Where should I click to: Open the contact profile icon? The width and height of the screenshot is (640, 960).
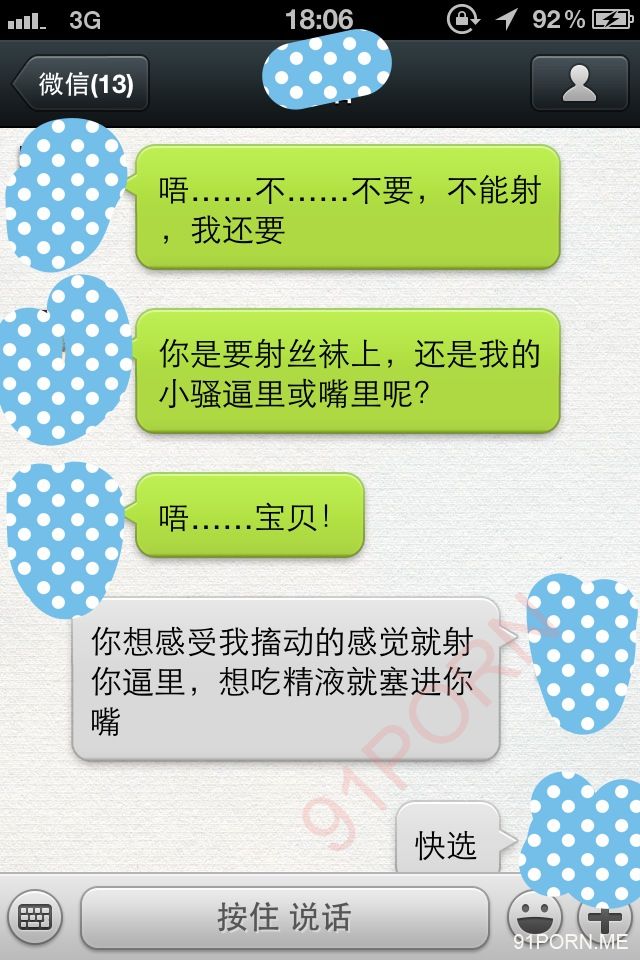[x=579, y=84]
